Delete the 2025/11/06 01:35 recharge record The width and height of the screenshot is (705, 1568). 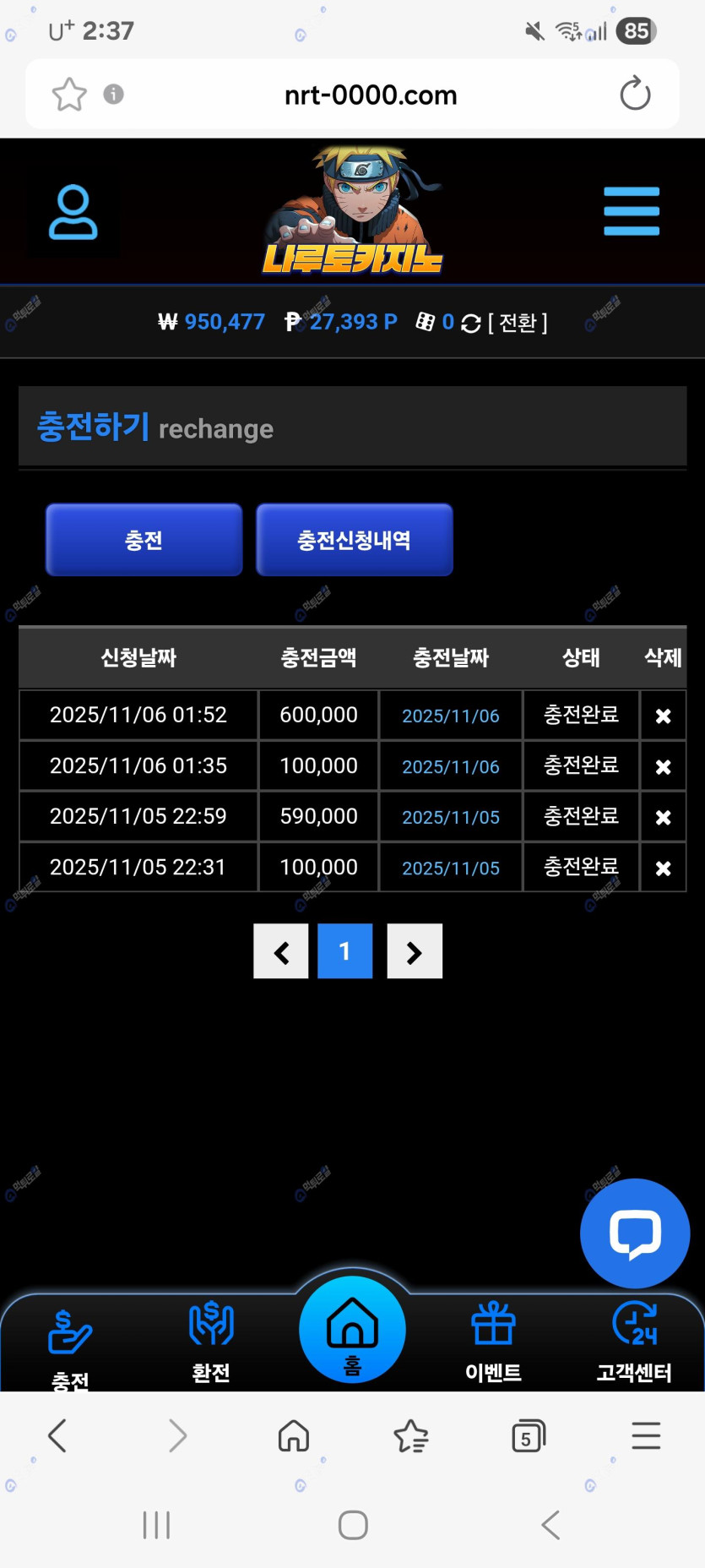coord(663,766)
